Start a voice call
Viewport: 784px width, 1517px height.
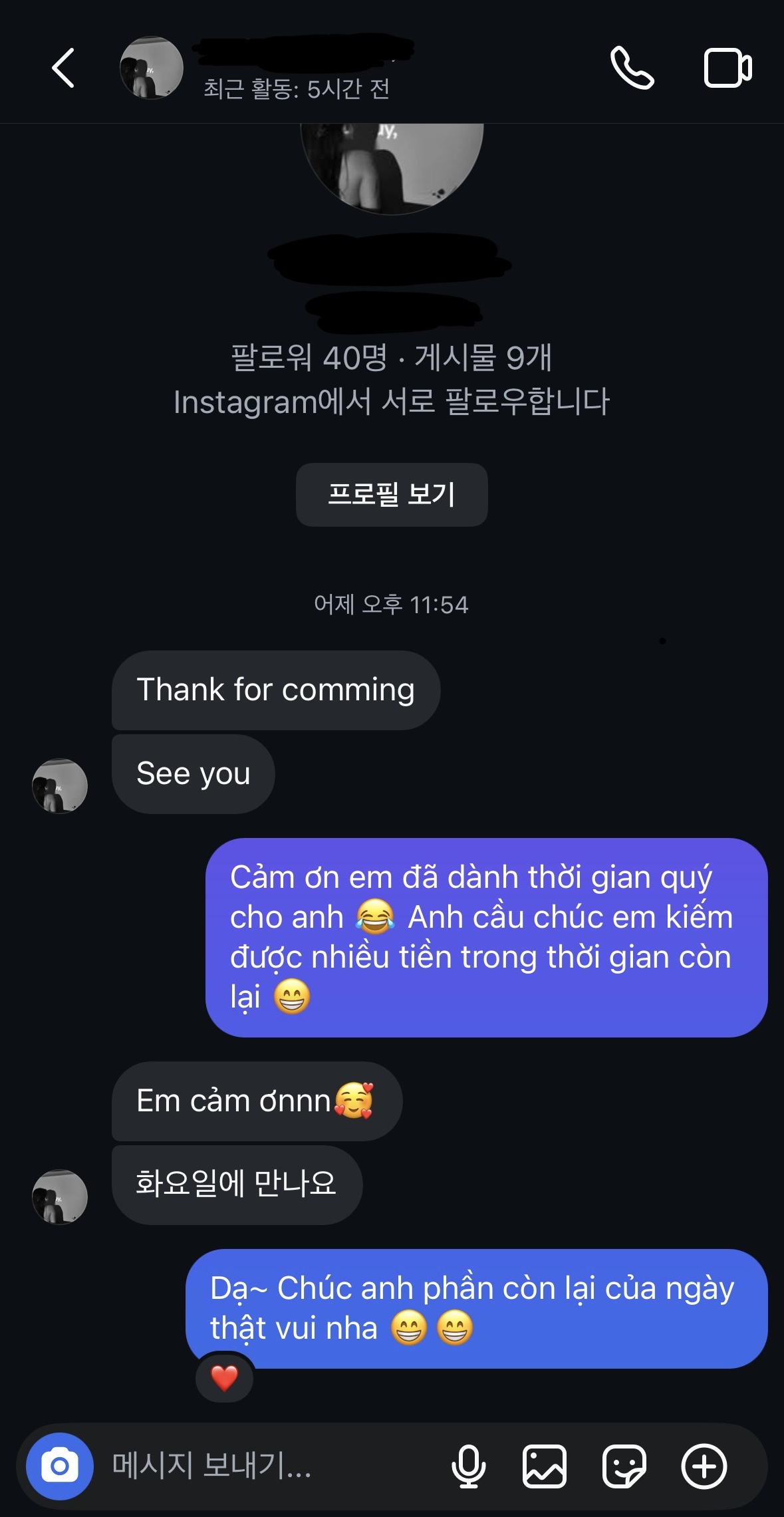coord(632,68)
